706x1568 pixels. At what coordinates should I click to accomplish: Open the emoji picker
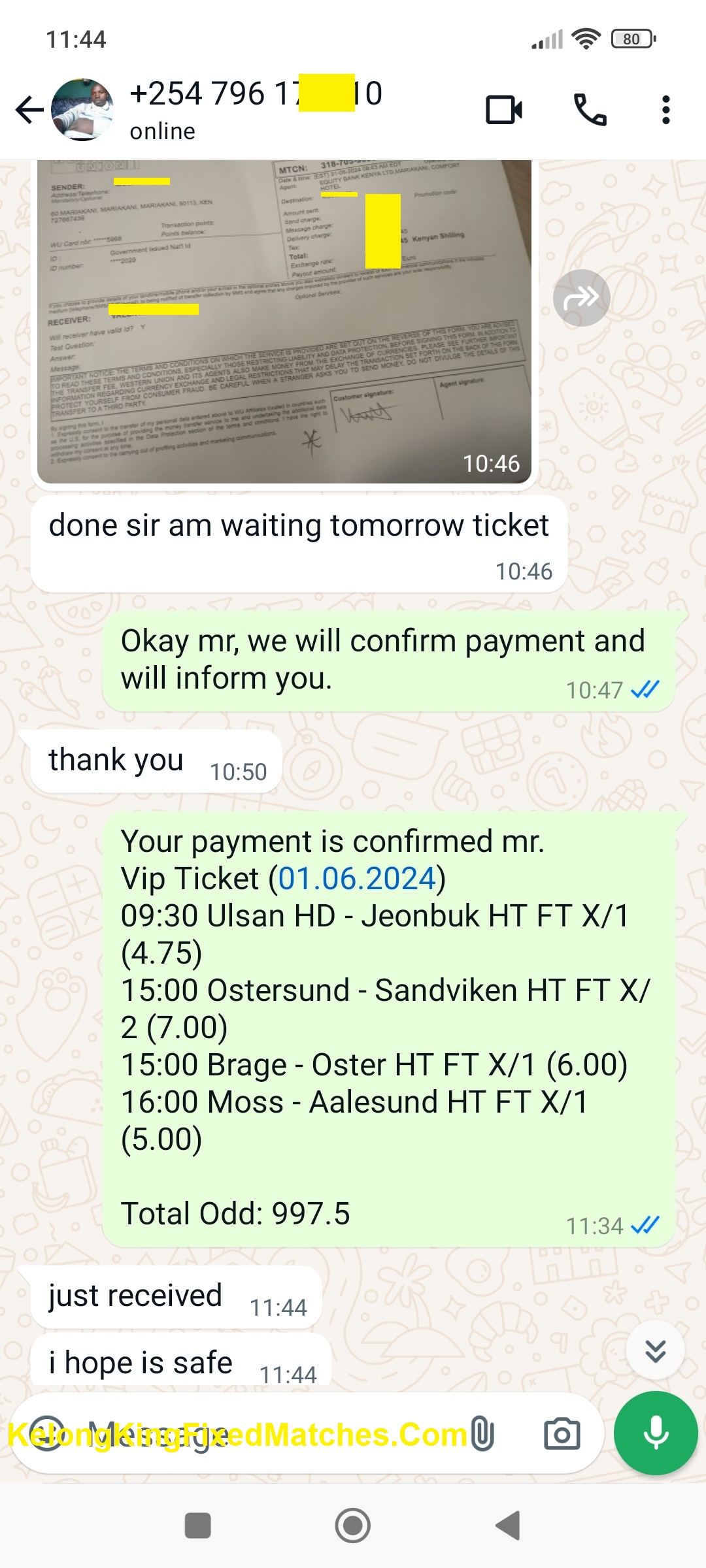click(x=48, y=1434)
